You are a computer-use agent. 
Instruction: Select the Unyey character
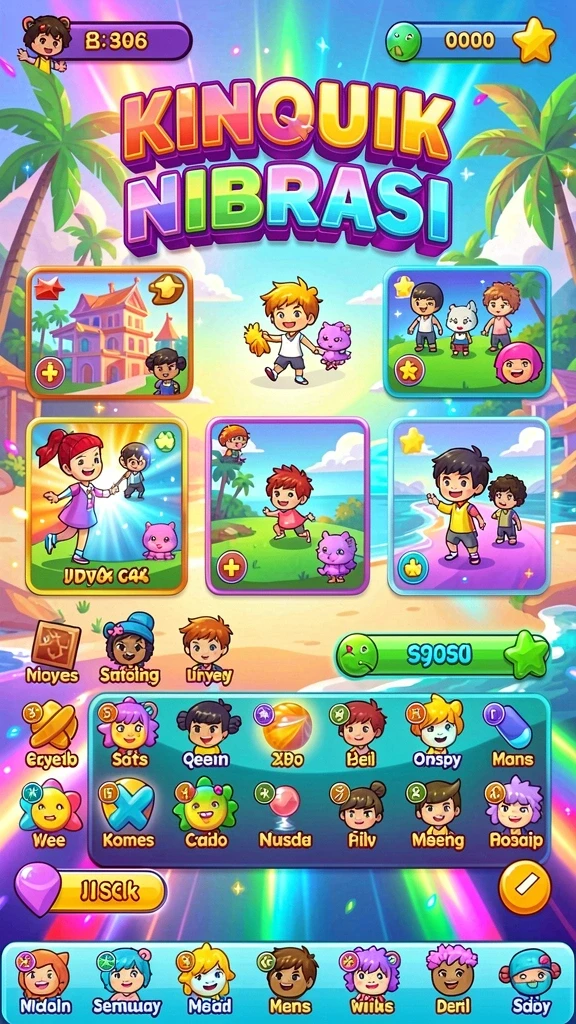pyautogui.click(x=206, y=650)
